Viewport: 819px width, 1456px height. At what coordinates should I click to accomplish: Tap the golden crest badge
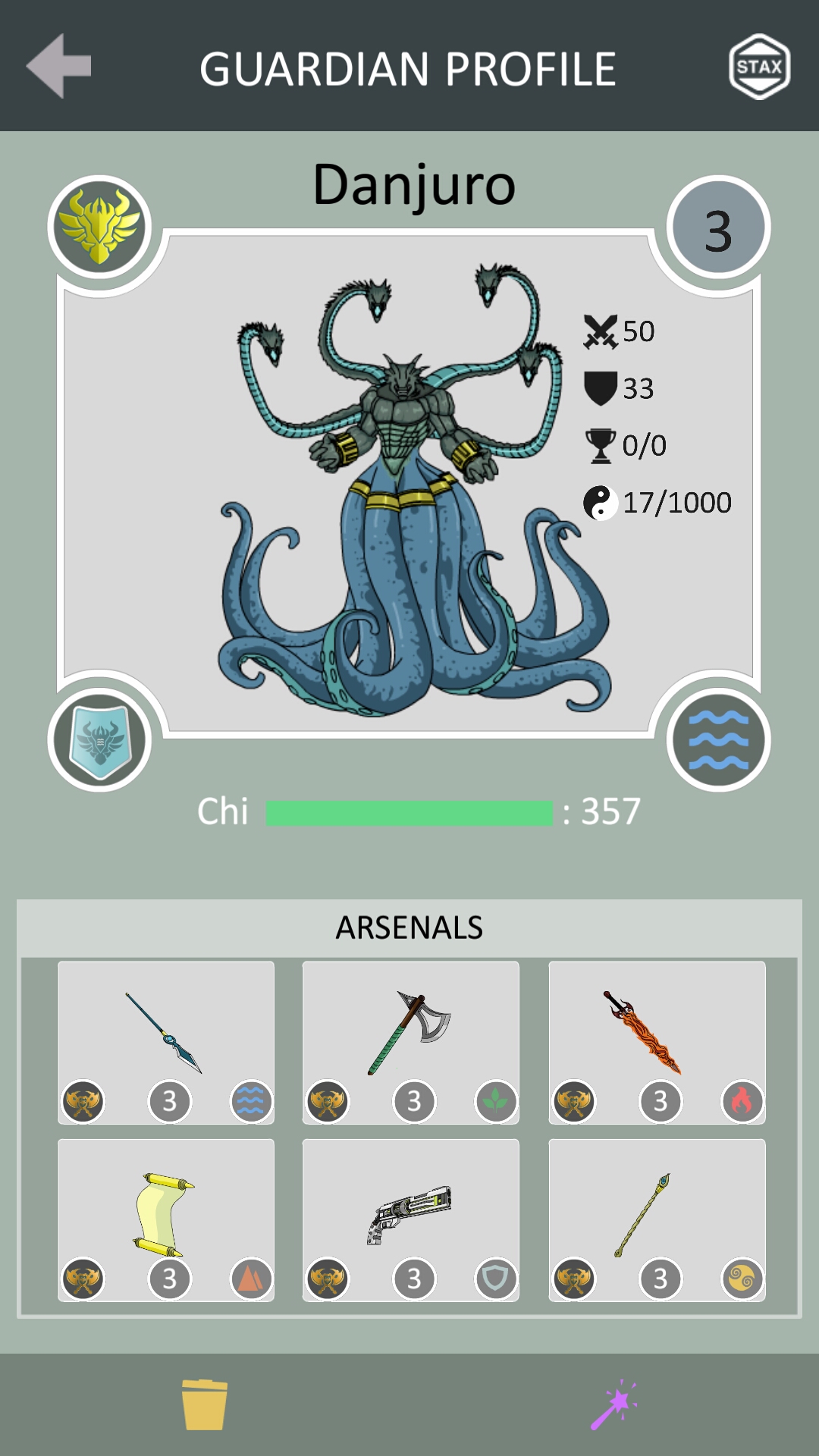click(x=100, y=226)
